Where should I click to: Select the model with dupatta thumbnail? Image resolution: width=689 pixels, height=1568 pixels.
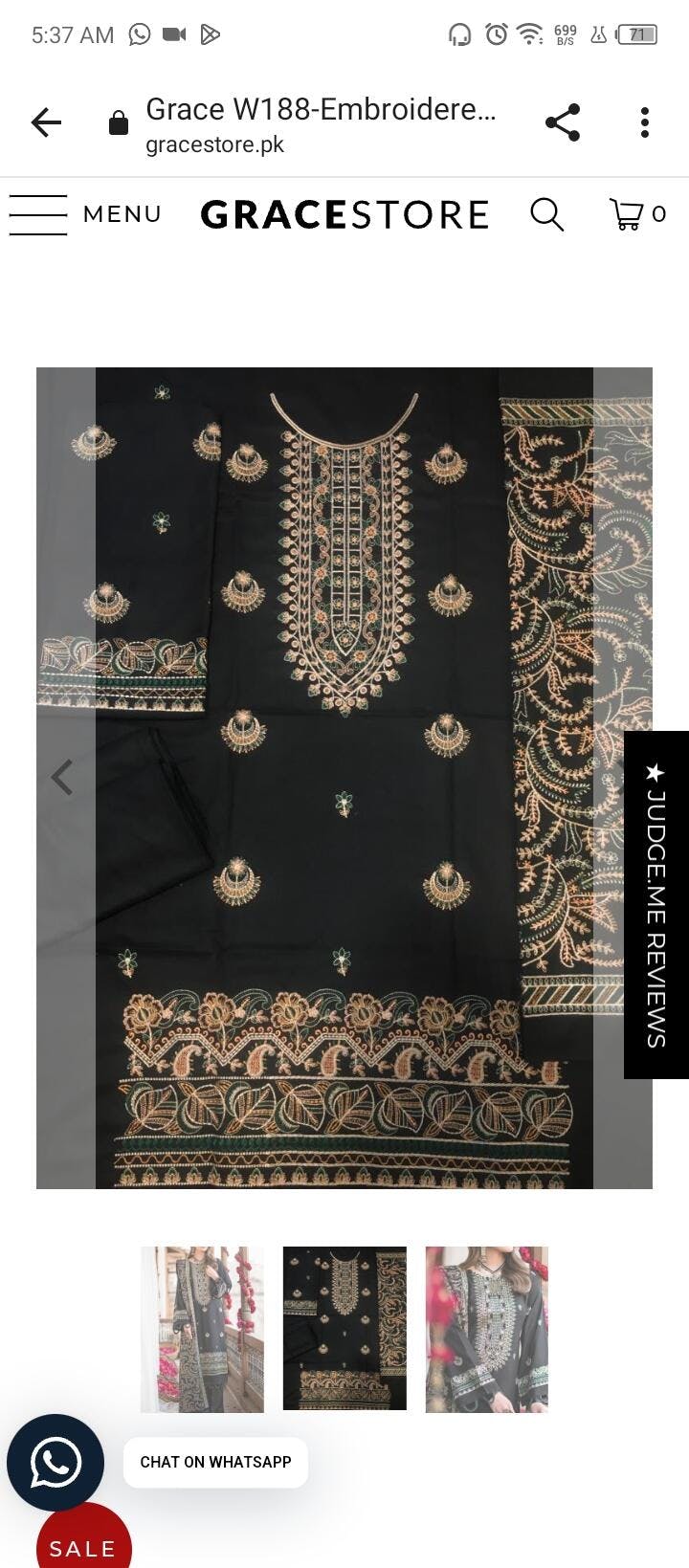click(x=202, y=1329)
